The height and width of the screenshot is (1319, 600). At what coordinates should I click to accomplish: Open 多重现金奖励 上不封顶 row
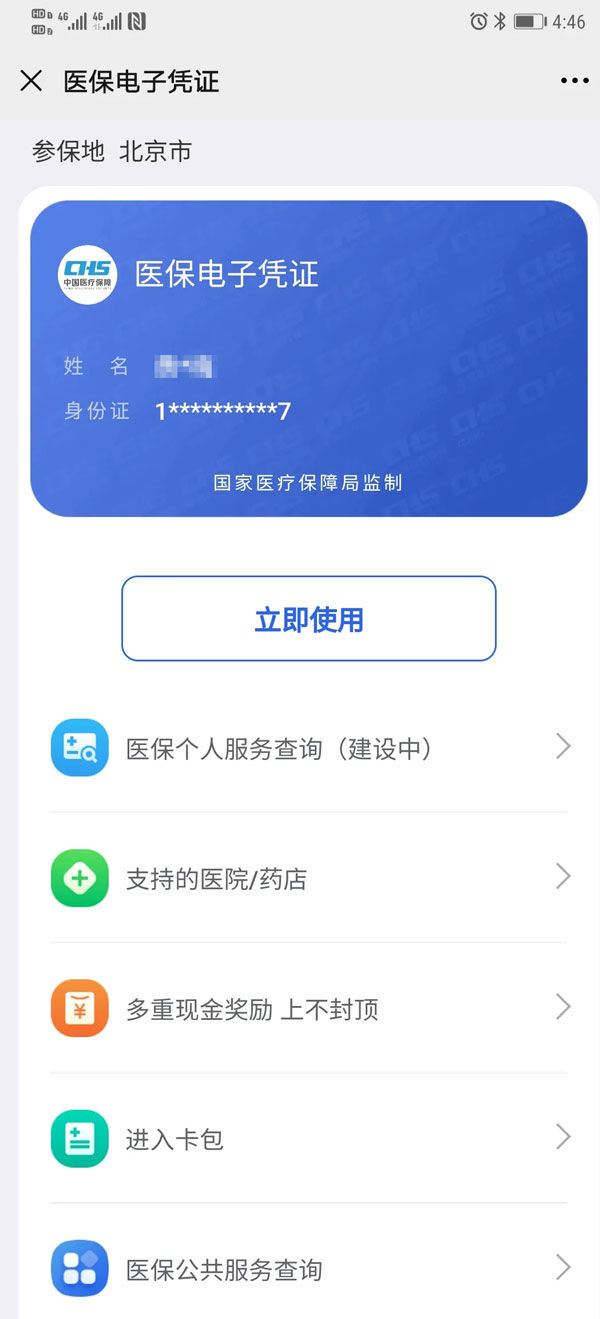309,1009
